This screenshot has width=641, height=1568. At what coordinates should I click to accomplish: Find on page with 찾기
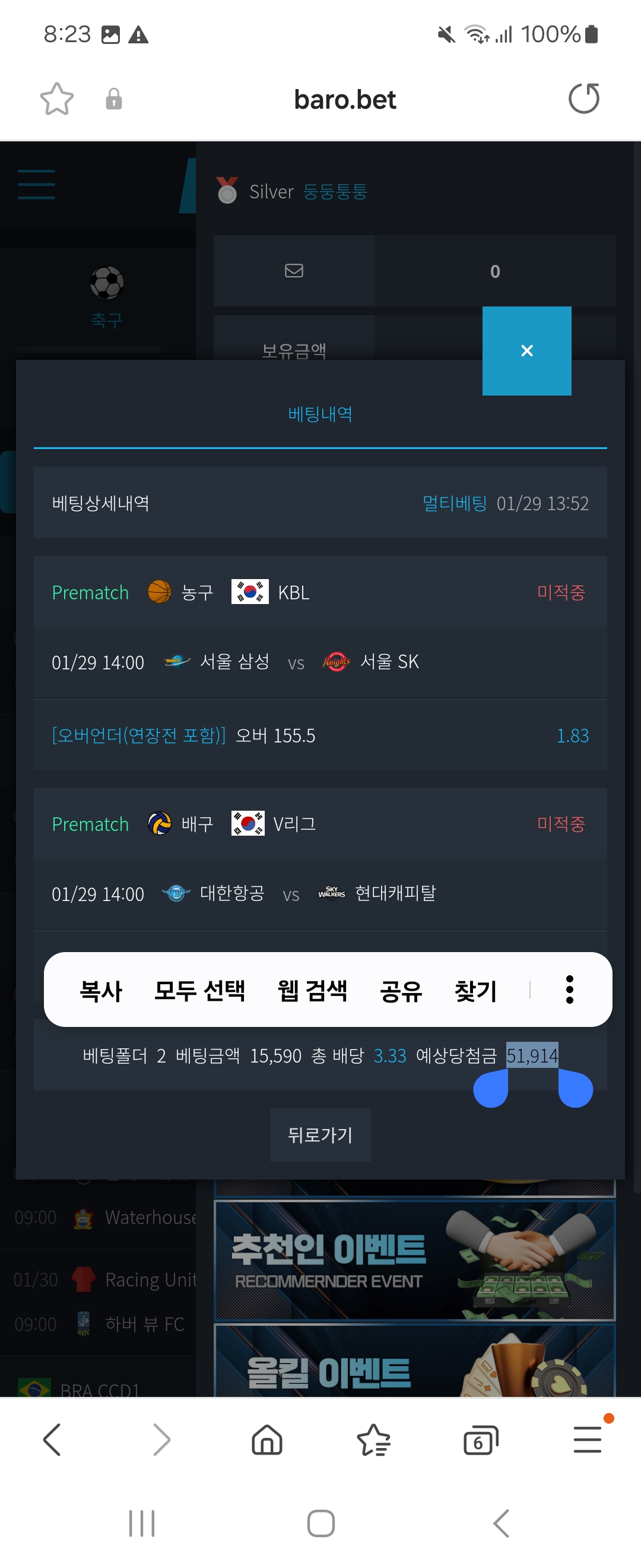coord(475,990)
